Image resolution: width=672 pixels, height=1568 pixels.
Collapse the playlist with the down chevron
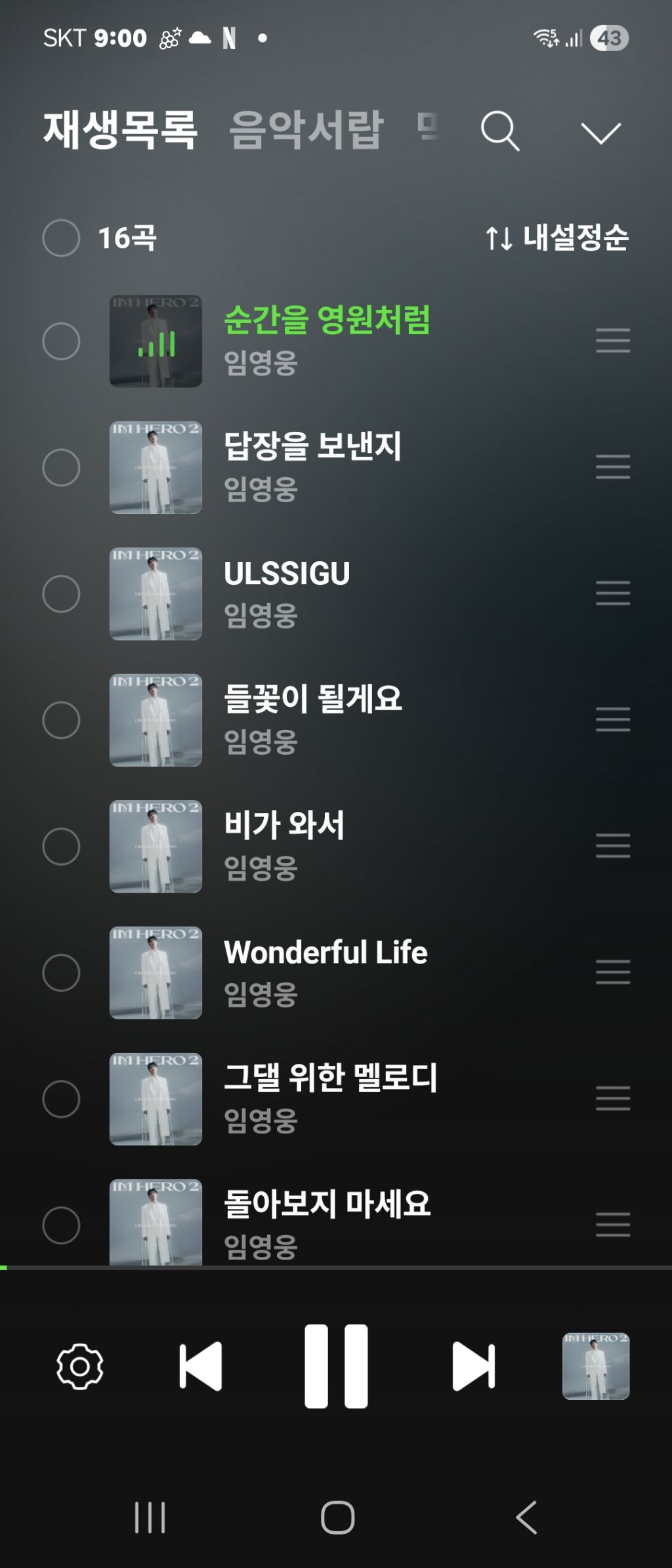pos(600,133)
